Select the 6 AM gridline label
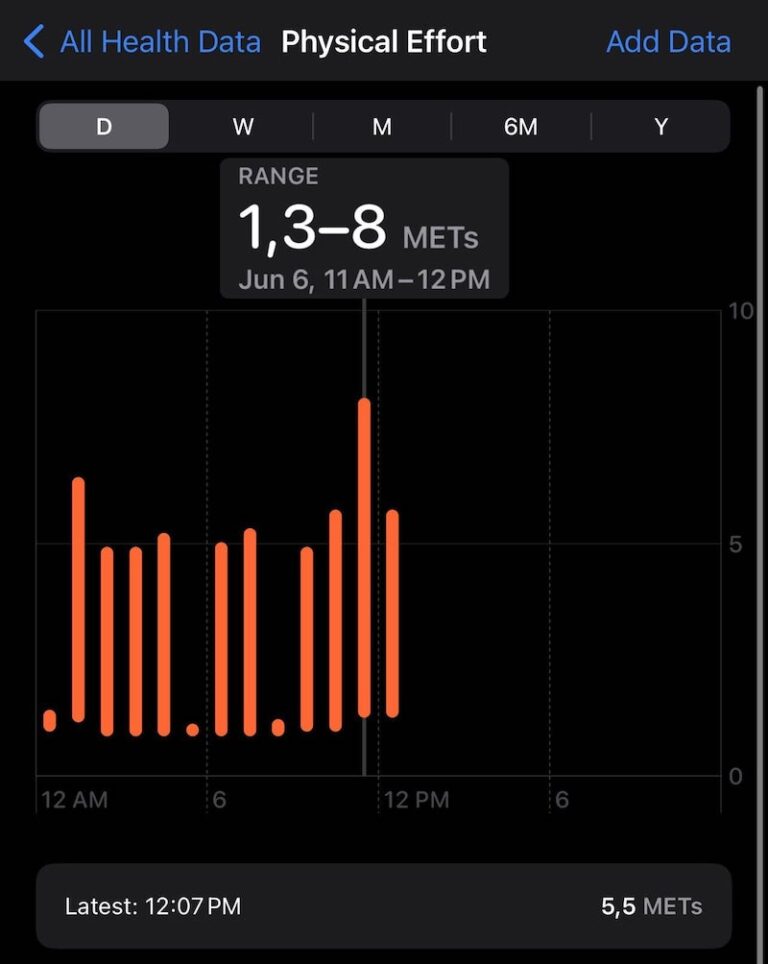The width and height of the screenshot is (768, 964). (219, 799)
